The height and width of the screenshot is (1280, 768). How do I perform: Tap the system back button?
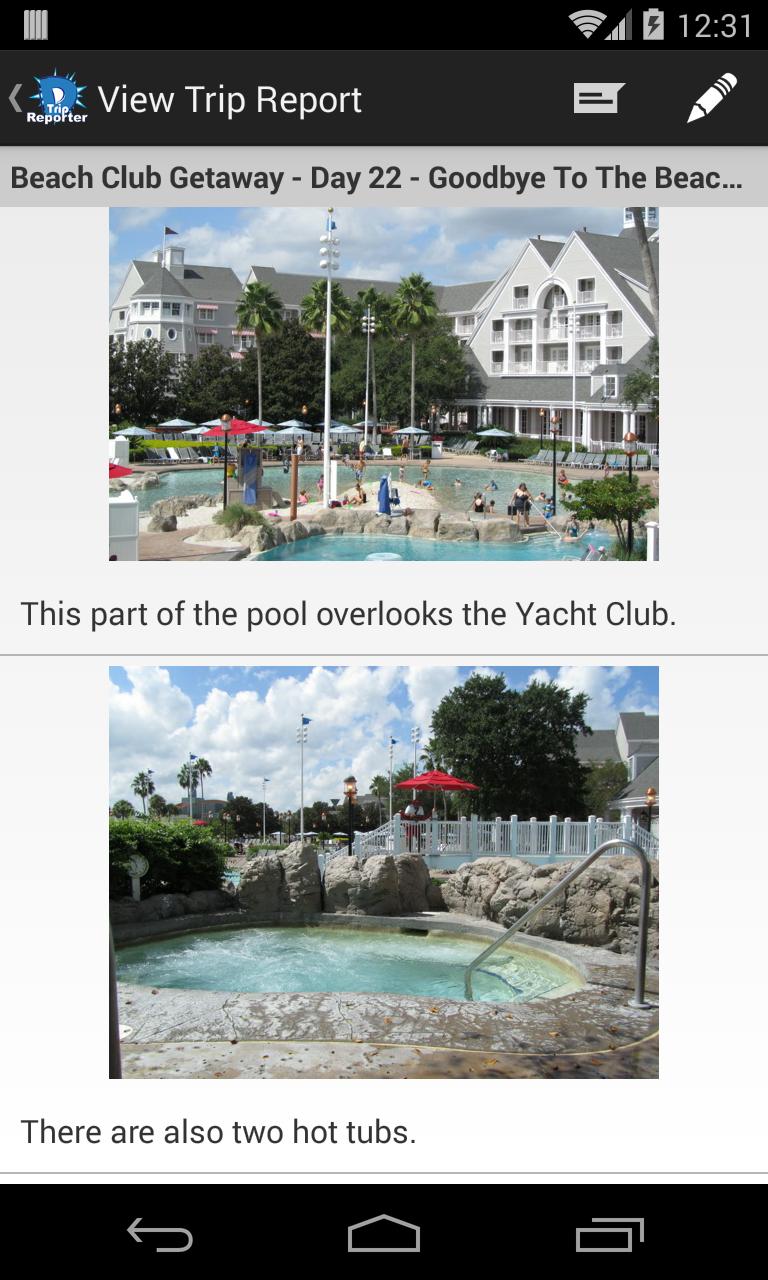coord(160,1235)
